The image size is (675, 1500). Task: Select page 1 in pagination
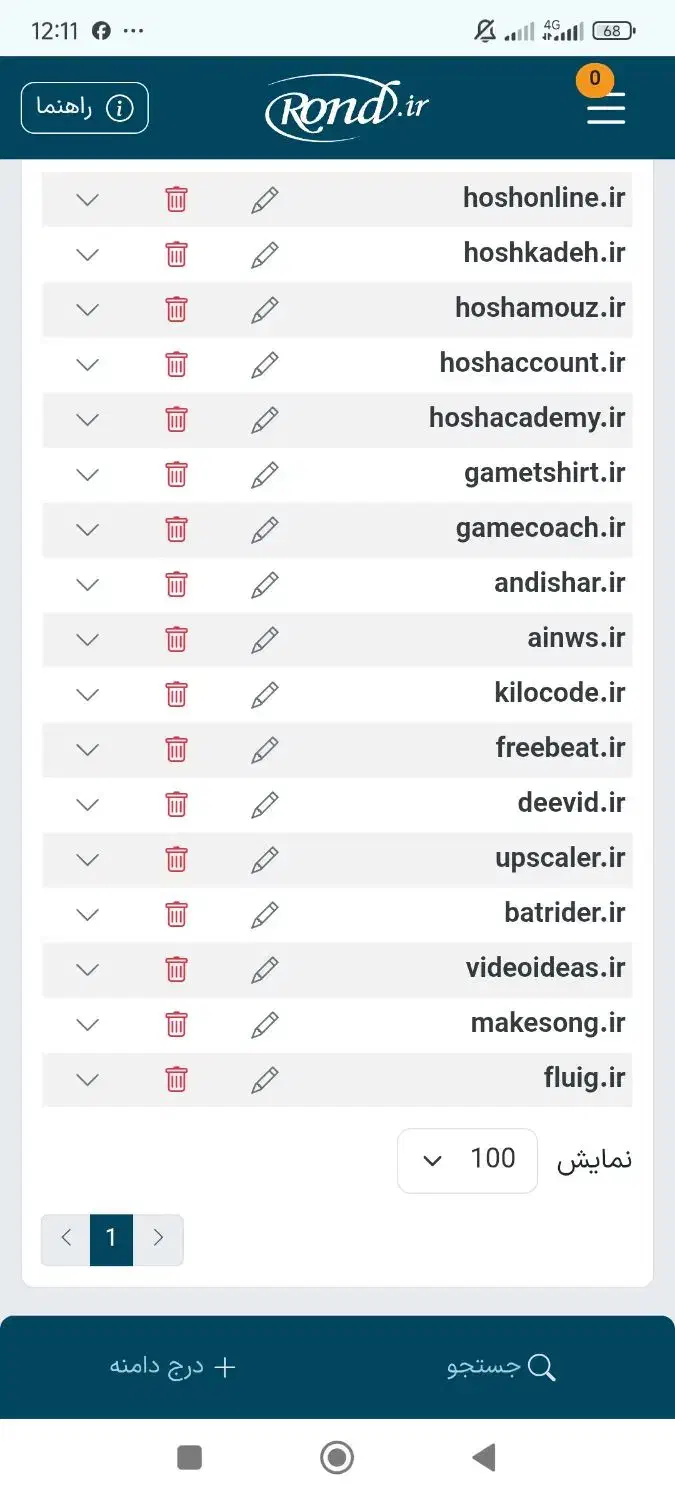pyautogui.click(x=111, y=1239)
